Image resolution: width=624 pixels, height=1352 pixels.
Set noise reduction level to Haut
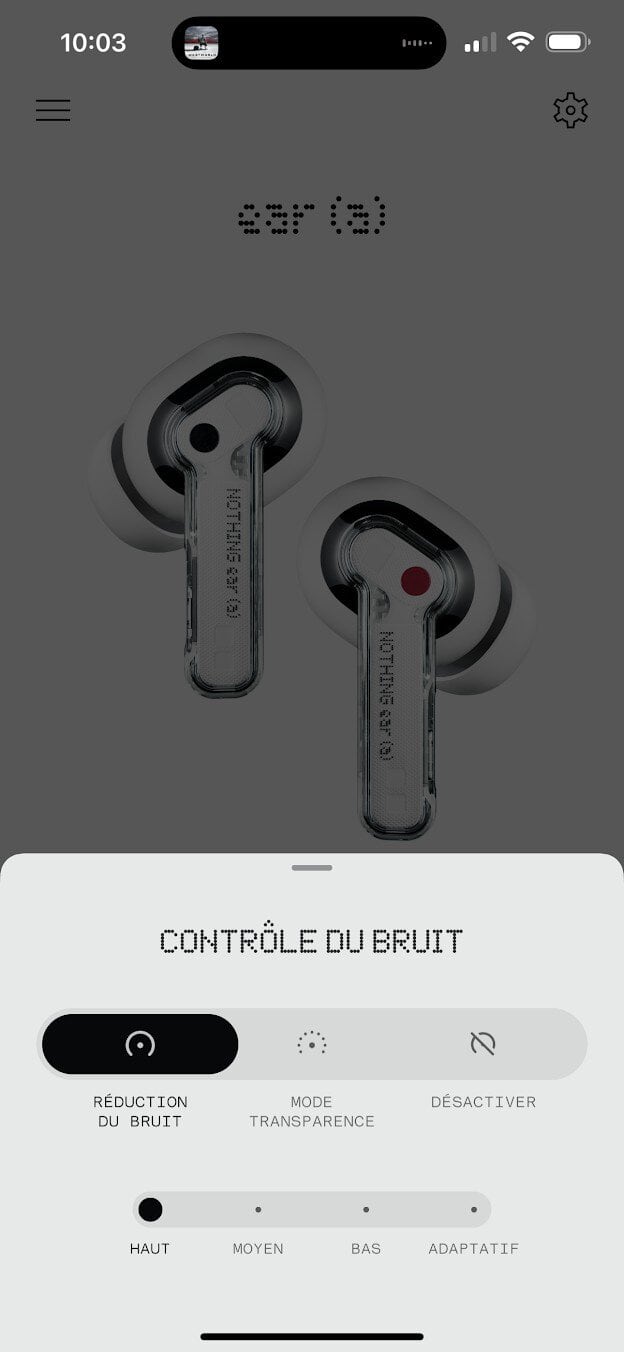coord(150,1210)
